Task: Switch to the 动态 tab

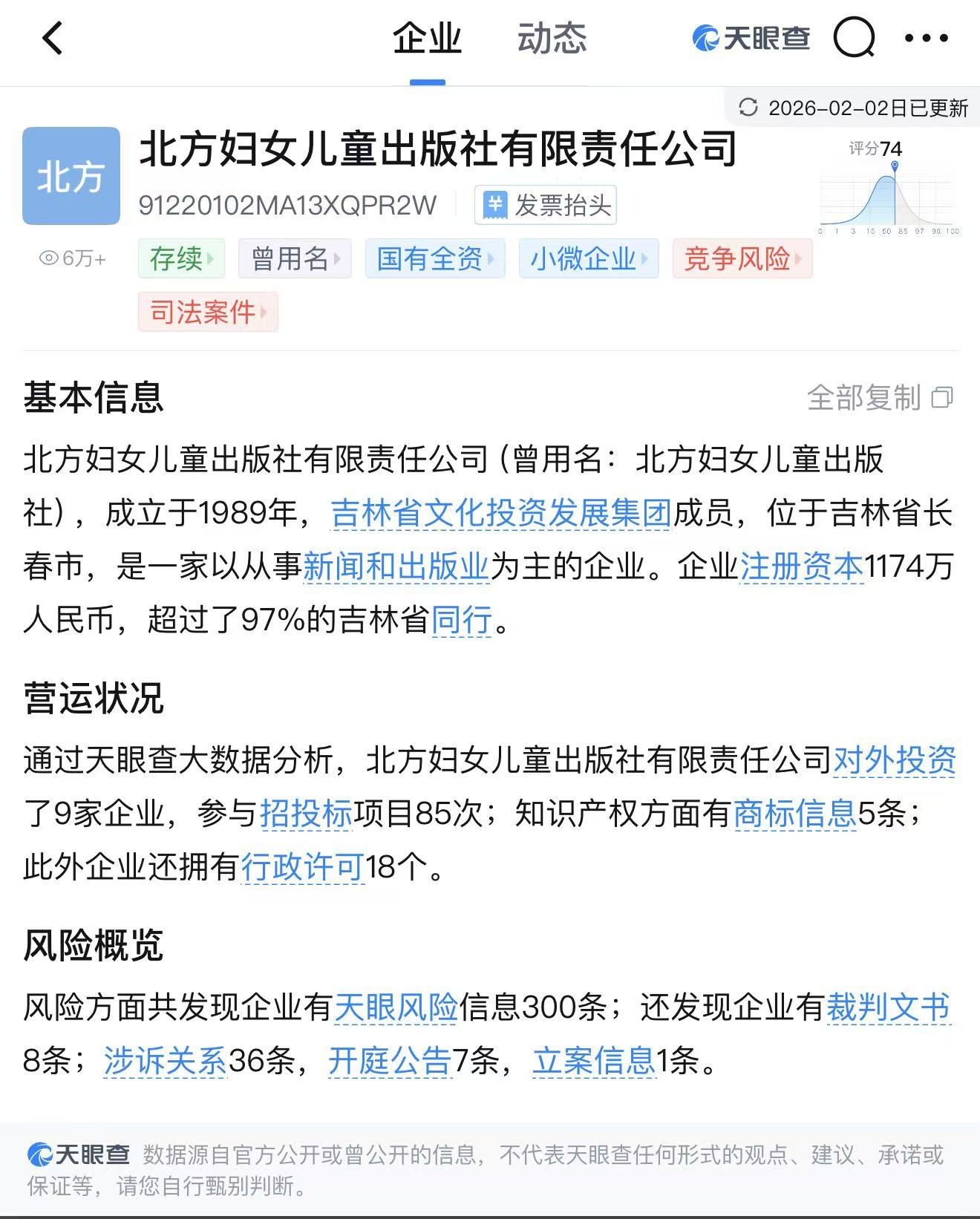Action: click(552, 38)
